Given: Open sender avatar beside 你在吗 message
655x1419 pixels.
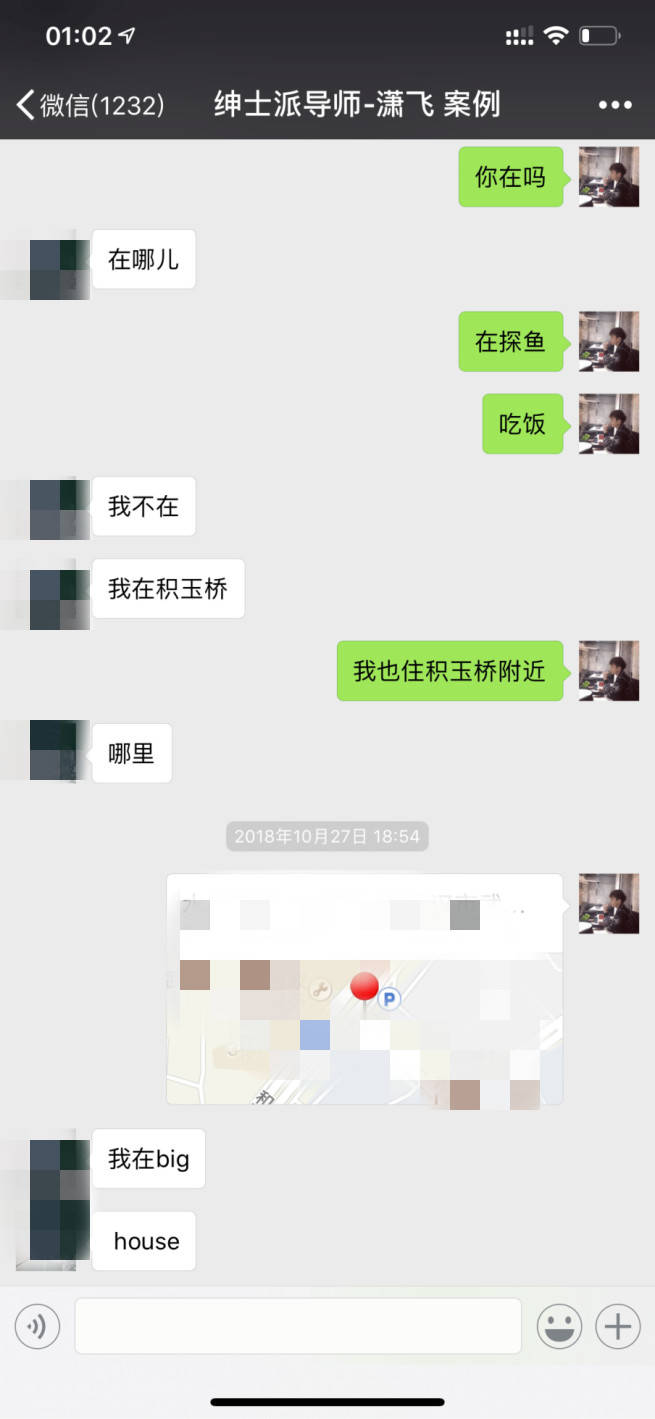Looking at the screenshot, I should pyautogui.click(x=608, y=177).
